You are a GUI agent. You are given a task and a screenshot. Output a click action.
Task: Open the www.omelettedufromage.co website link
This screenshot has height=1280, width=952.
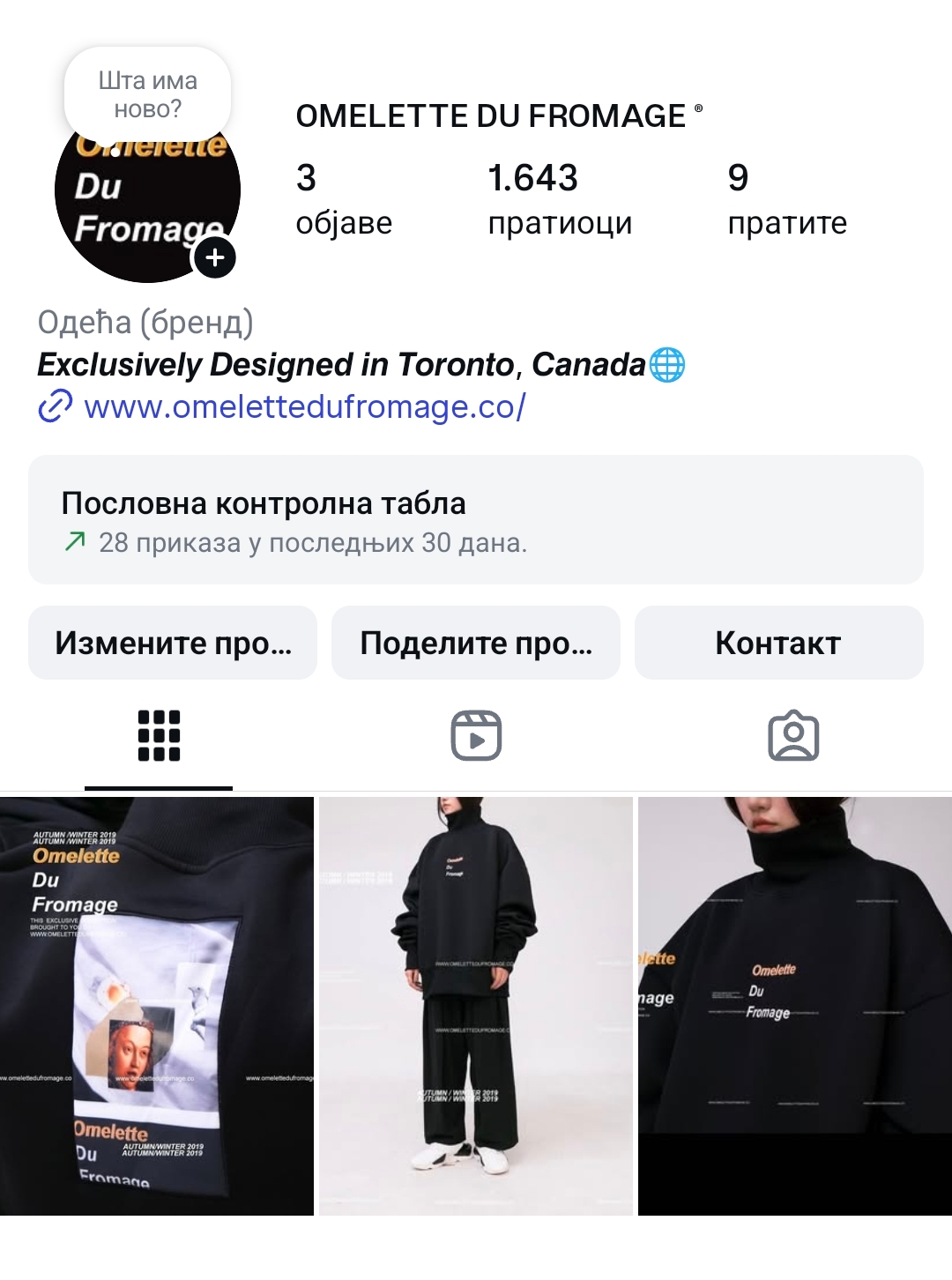coord(305,407)
